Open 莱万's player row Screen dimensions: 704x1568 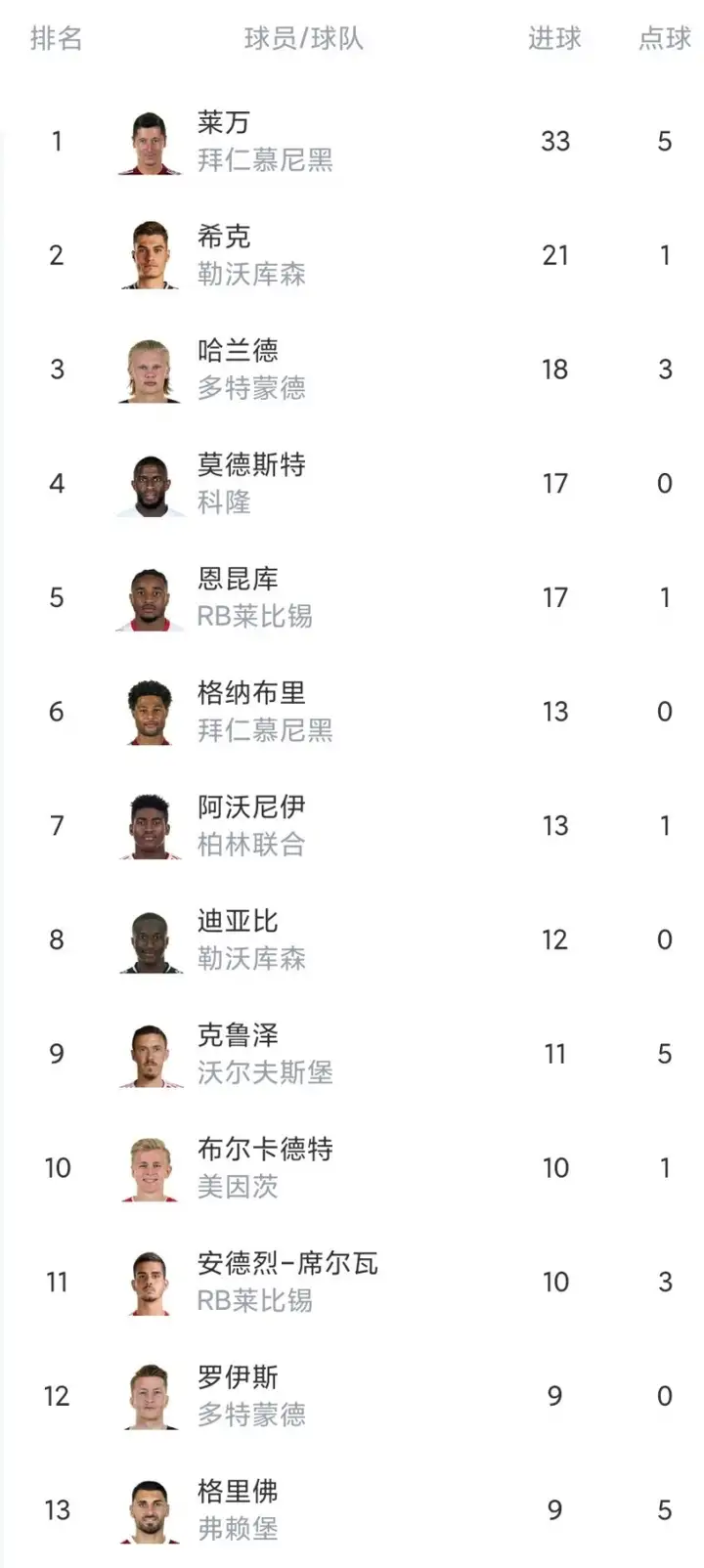point(224,123)
